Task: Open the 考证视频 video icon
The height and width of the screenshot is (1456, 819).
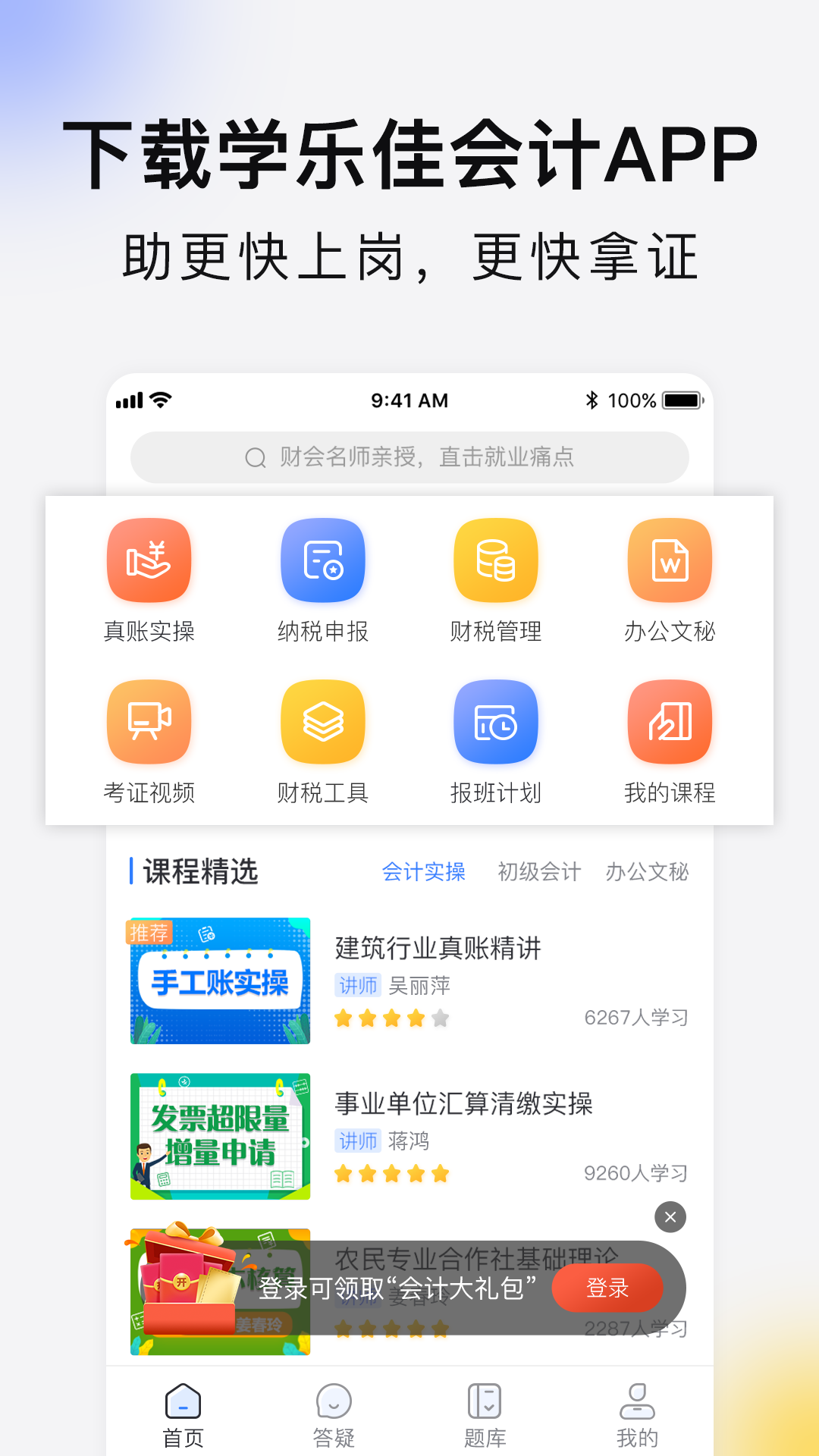Action: pos(149,721)
